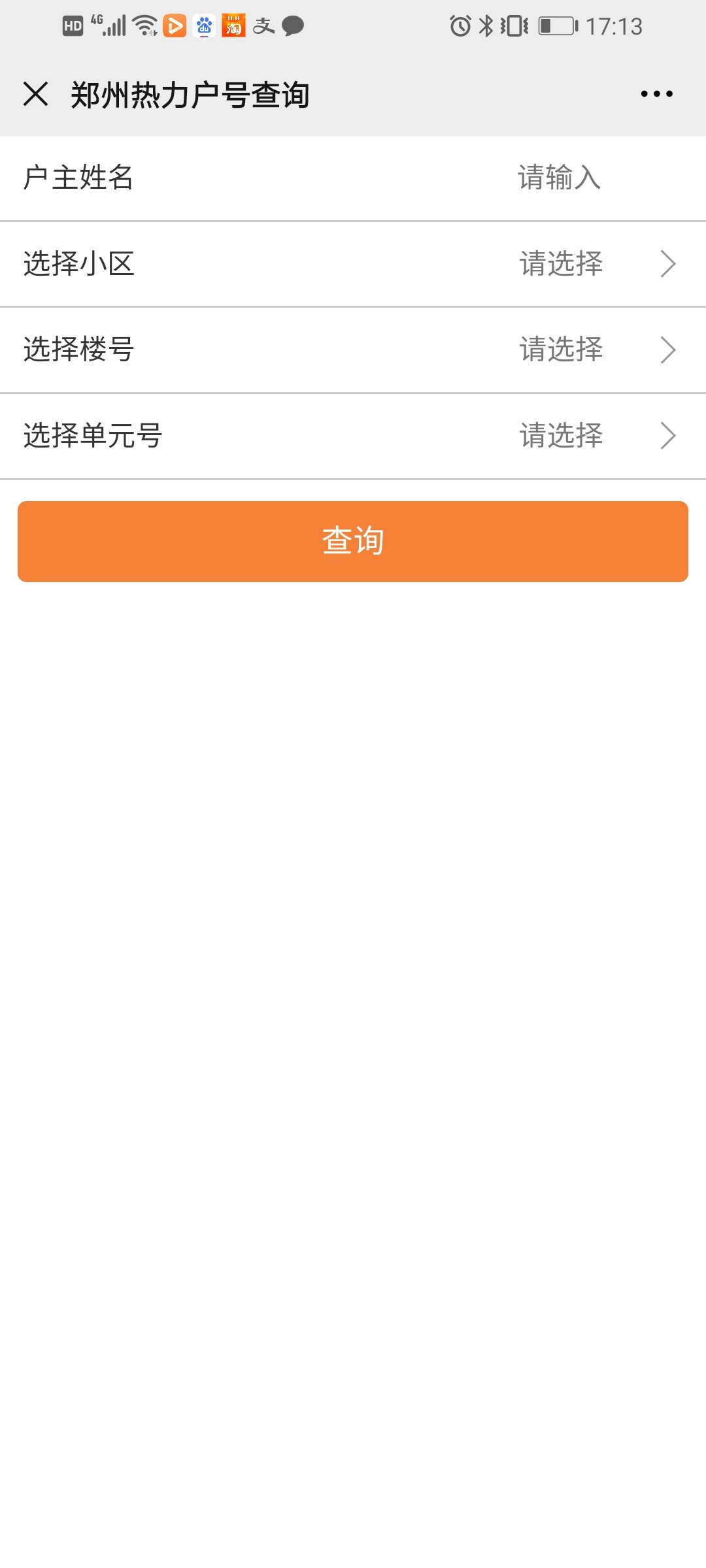Close the 郑州热力户号查询 page
This screenshot has width=706, height=1568.
[x=36, y=94]
